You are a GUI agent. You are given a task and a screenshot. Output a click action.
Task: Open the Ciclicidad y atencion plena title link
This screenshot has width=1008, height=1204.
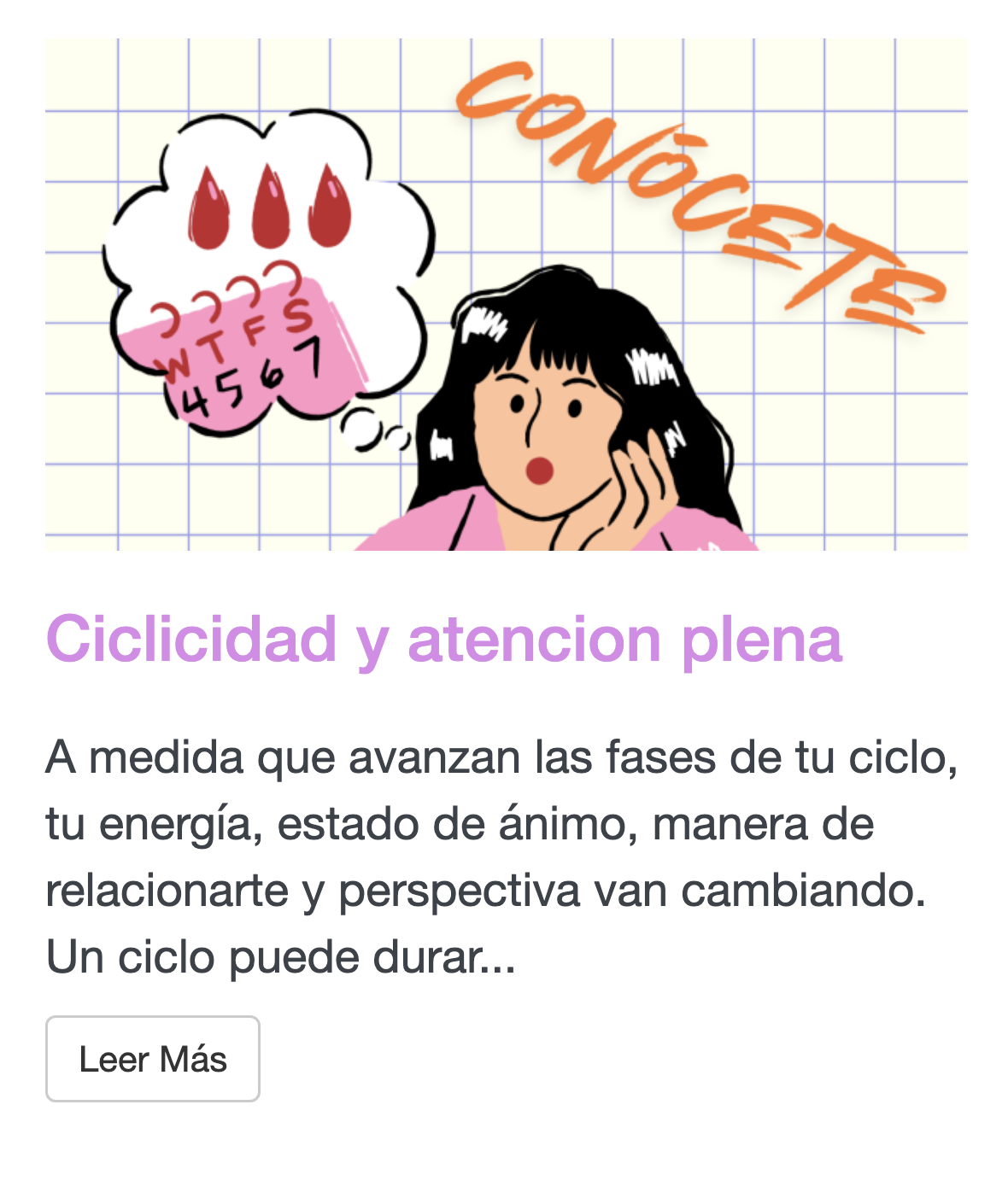(443, 640)
